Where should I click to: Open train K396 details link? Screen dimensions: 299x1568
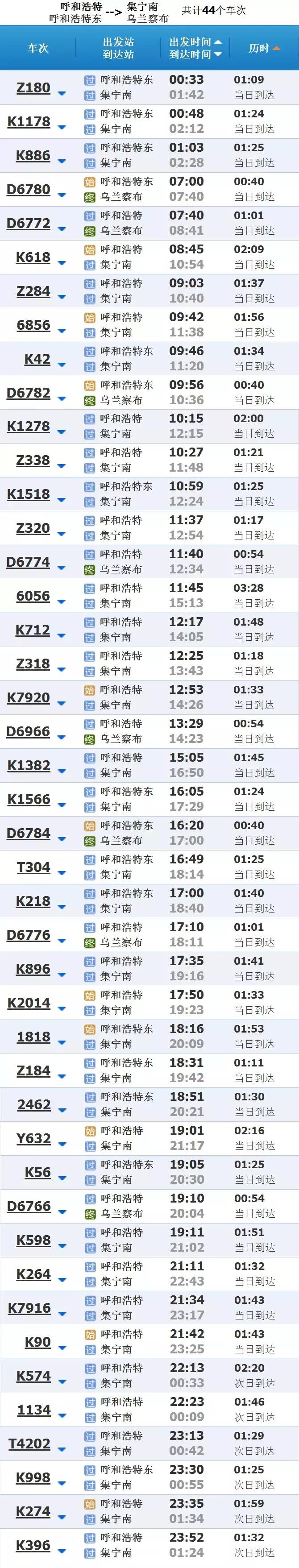[x=33, y=1546]
